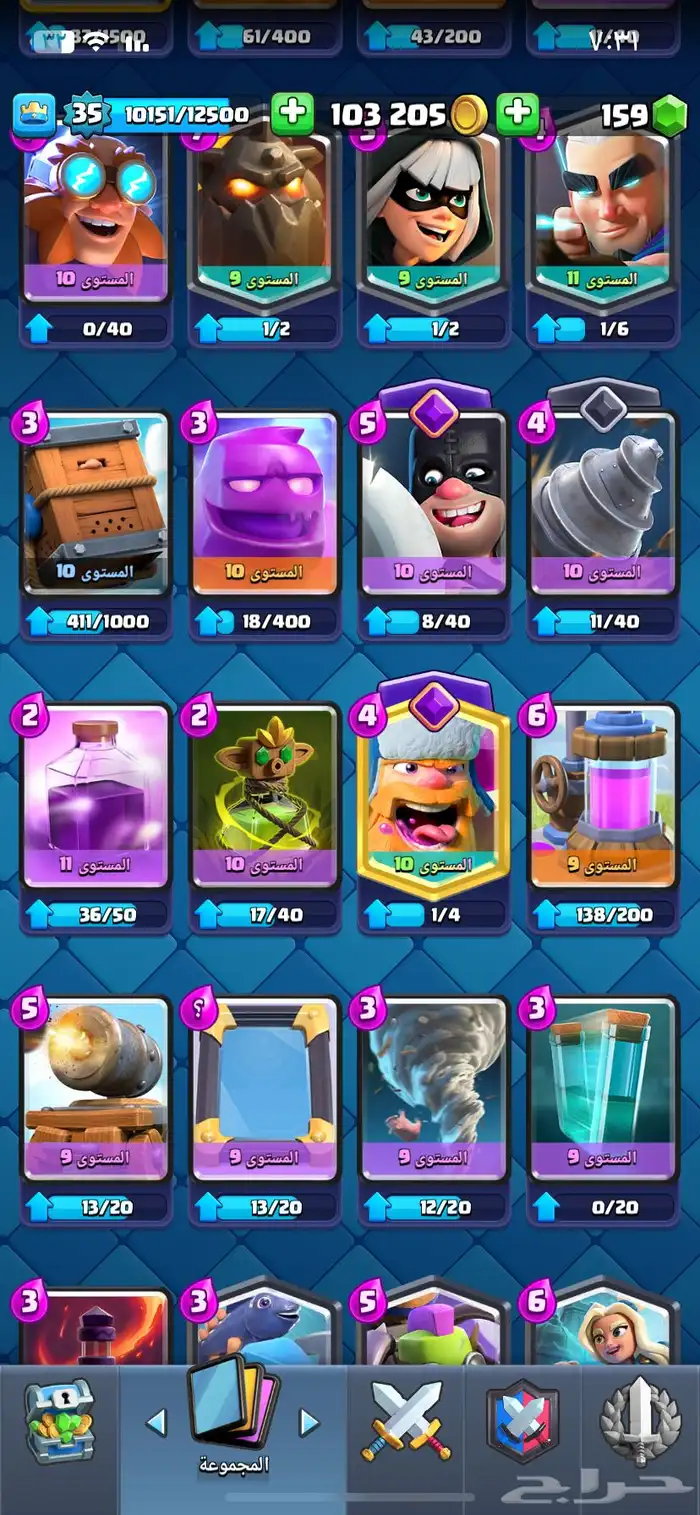Go to the previous card collection page
700x1515 pixels.
point(156,1421)
